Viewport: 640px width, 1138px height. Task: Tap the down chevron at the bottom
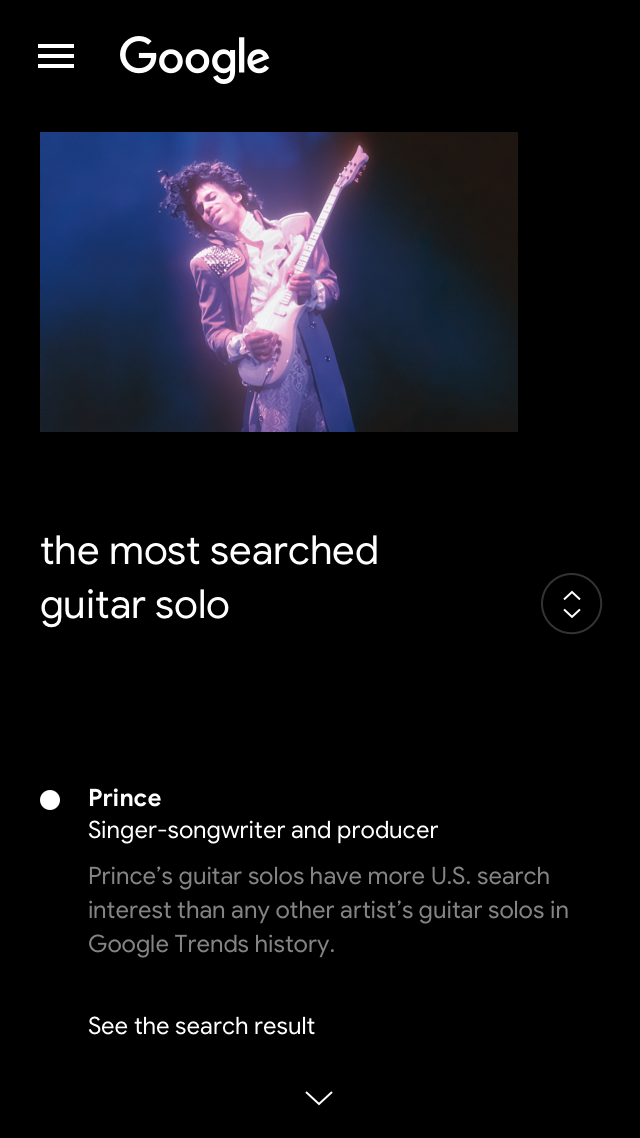pos(319,1098)
